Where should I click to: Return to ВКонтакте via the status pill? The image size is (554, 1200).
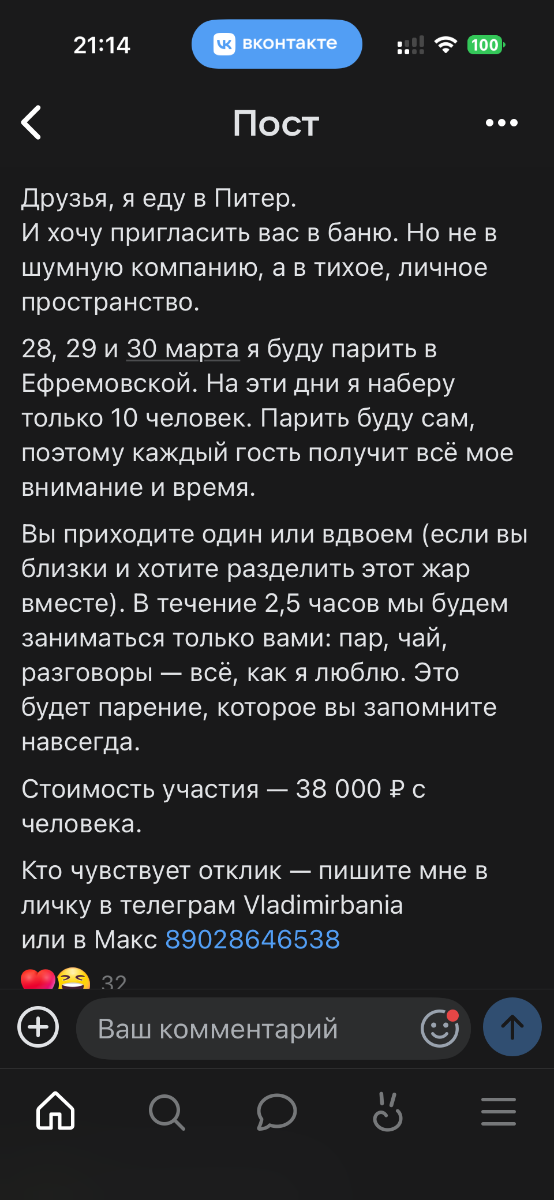(277, 44)
